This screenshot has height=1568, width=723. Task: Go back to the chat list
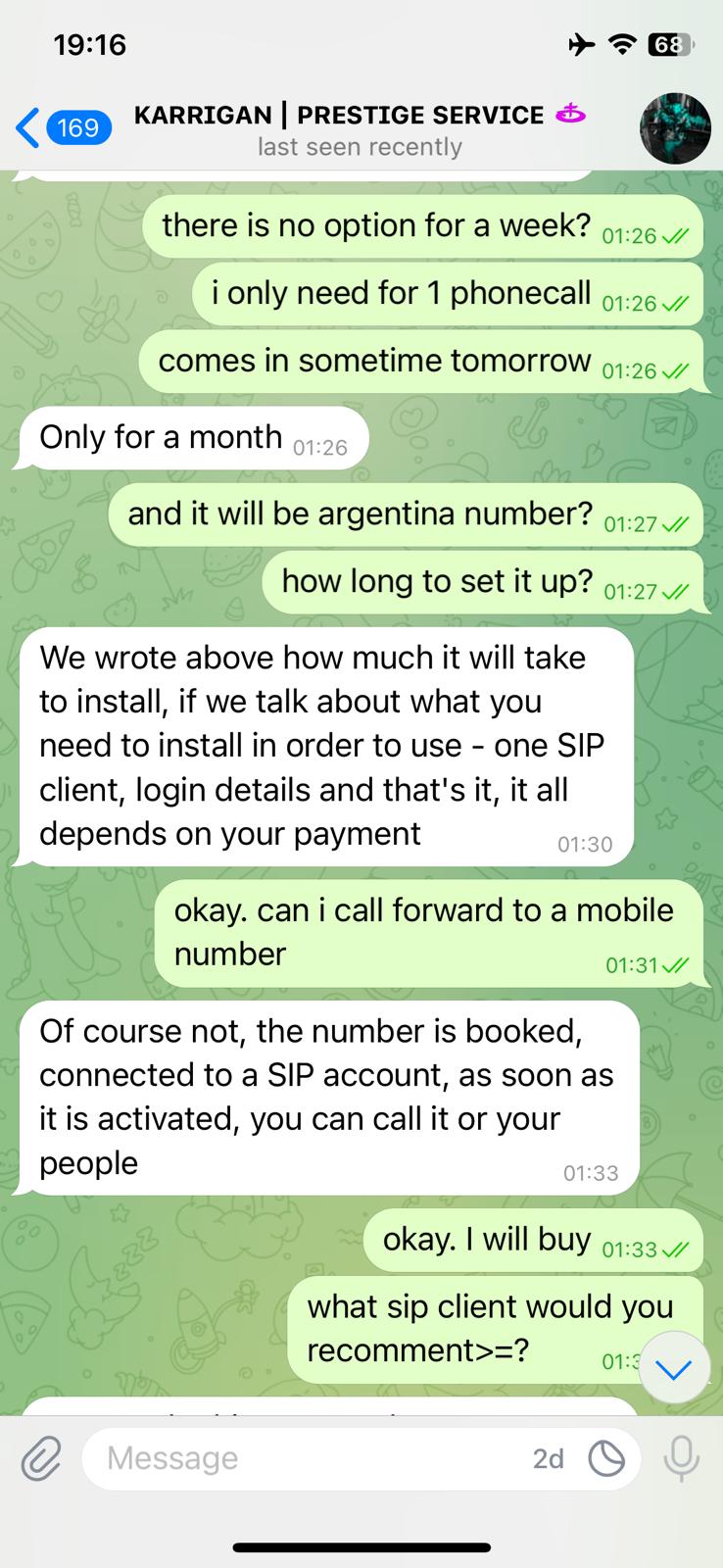(x=59, y=128)
